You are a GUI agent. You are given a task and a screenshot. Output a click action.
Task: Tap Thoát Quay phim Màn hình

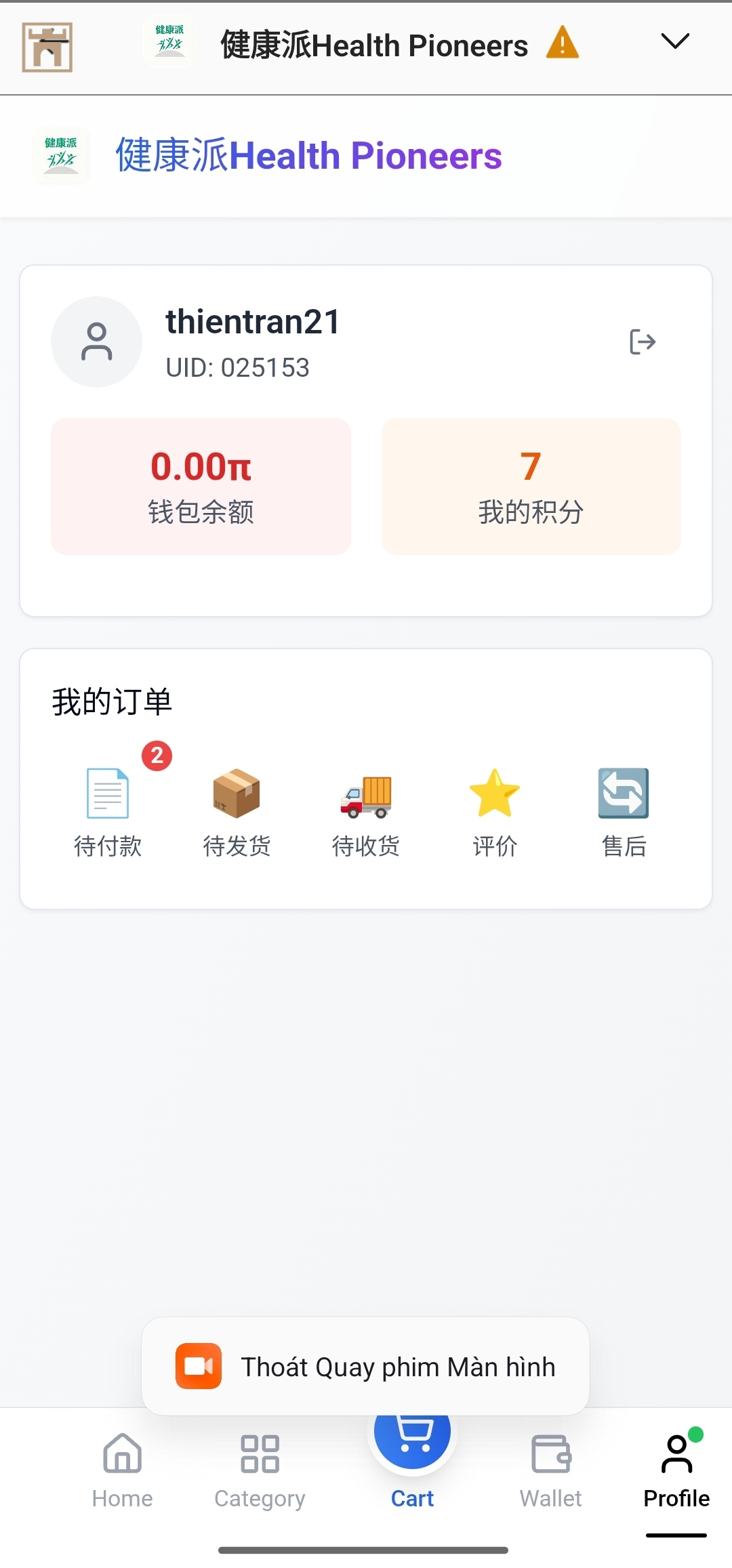(366, 1366)
